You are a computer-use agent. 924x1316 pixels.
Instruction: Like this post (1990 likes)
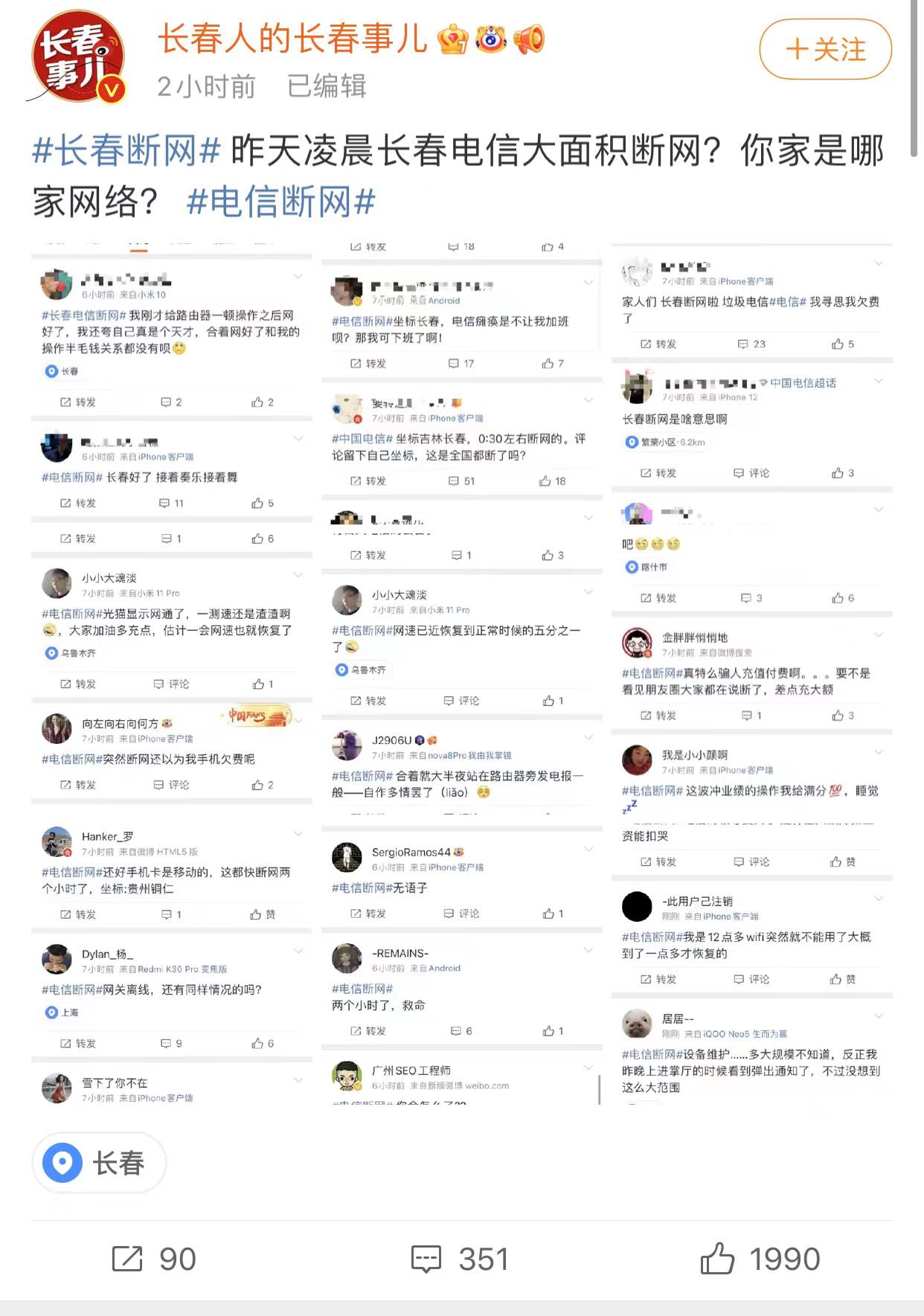click(x=760, y=1259)
